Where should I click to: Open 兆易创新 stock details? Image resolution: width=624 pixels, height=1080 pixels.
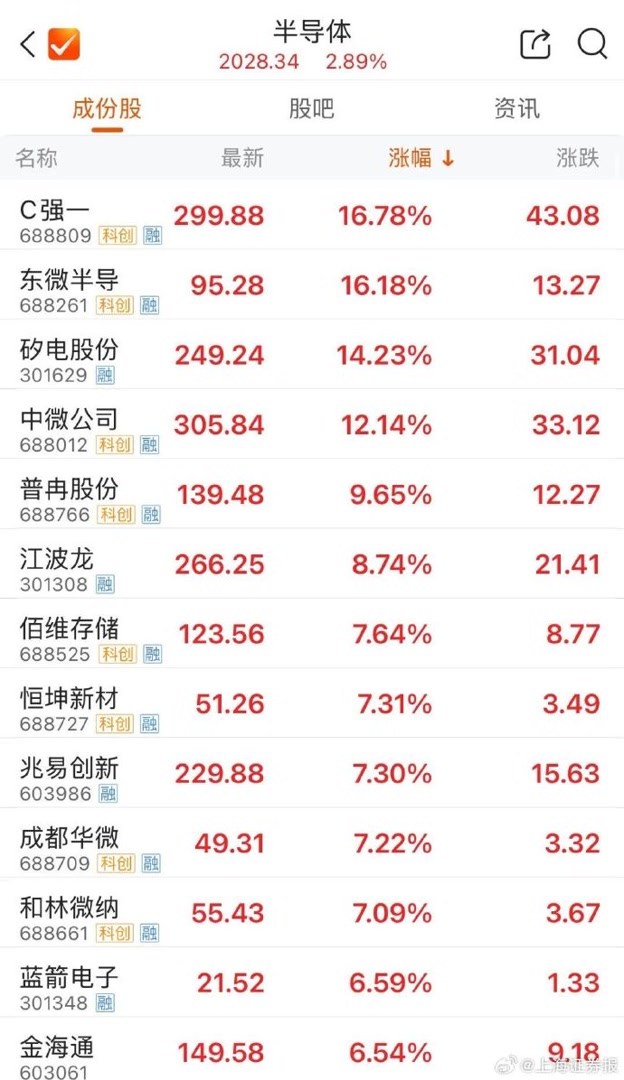tap(69, 773)
